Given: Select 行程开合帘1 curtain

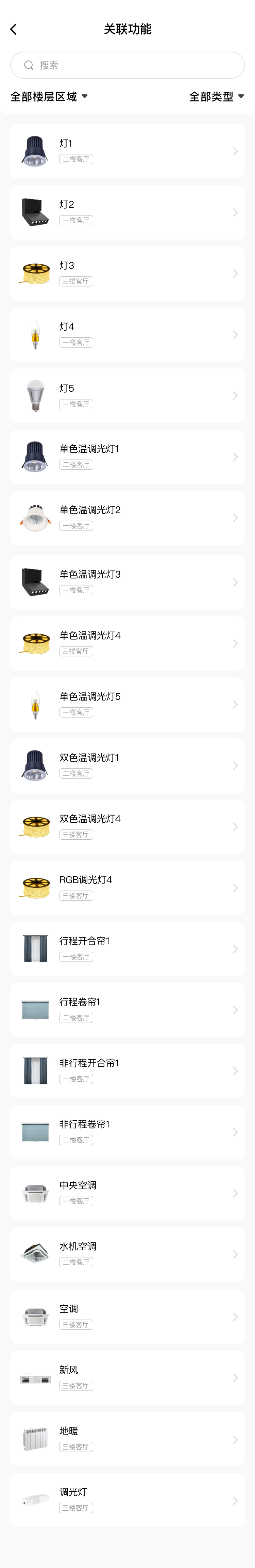Looking at the screenshot, I should (x=128, y=948).
